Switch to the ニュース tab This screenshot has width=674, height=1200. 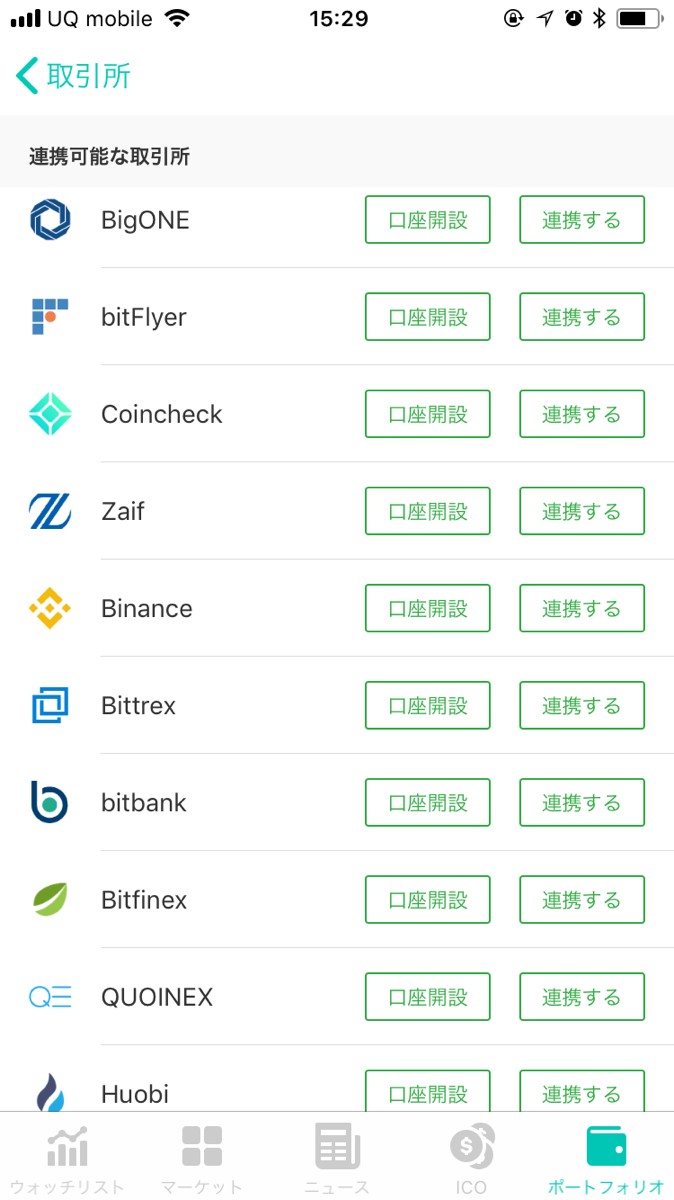[336, 1157]
